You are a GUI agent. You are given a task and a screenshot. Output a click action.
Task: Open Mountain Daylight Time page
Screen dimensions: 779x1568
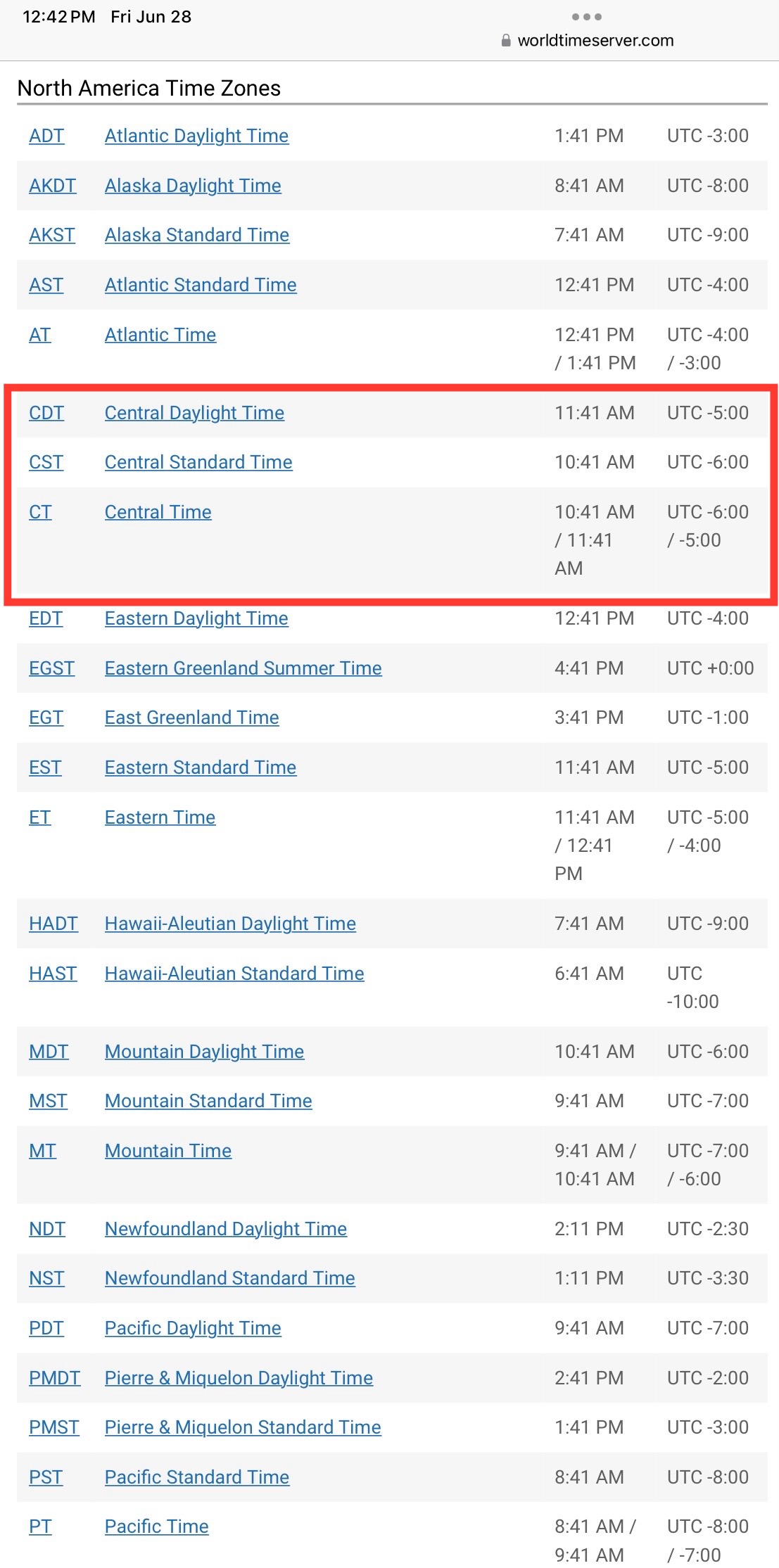pyautogui.click(x=205, y=1052)
